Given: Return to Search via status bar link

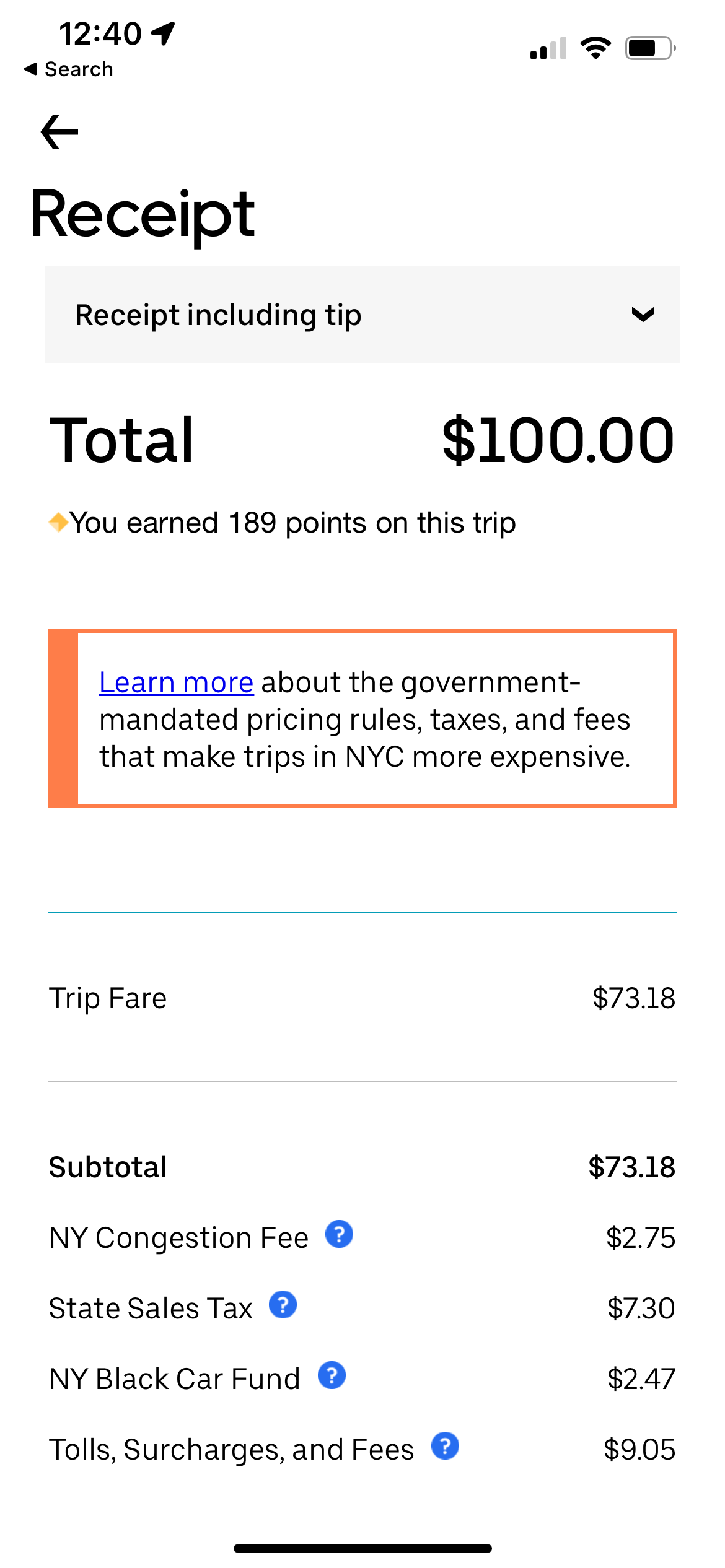Looking at the screenshot, I should click(x=68, y=69).
